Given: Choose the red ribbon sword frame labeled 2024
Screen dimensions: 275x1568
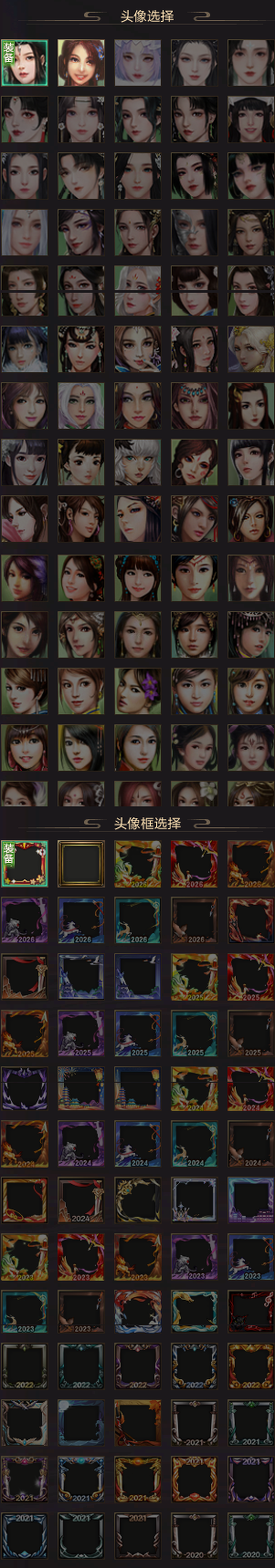Looking at the screenshot, I should (x=81, y=1200).
